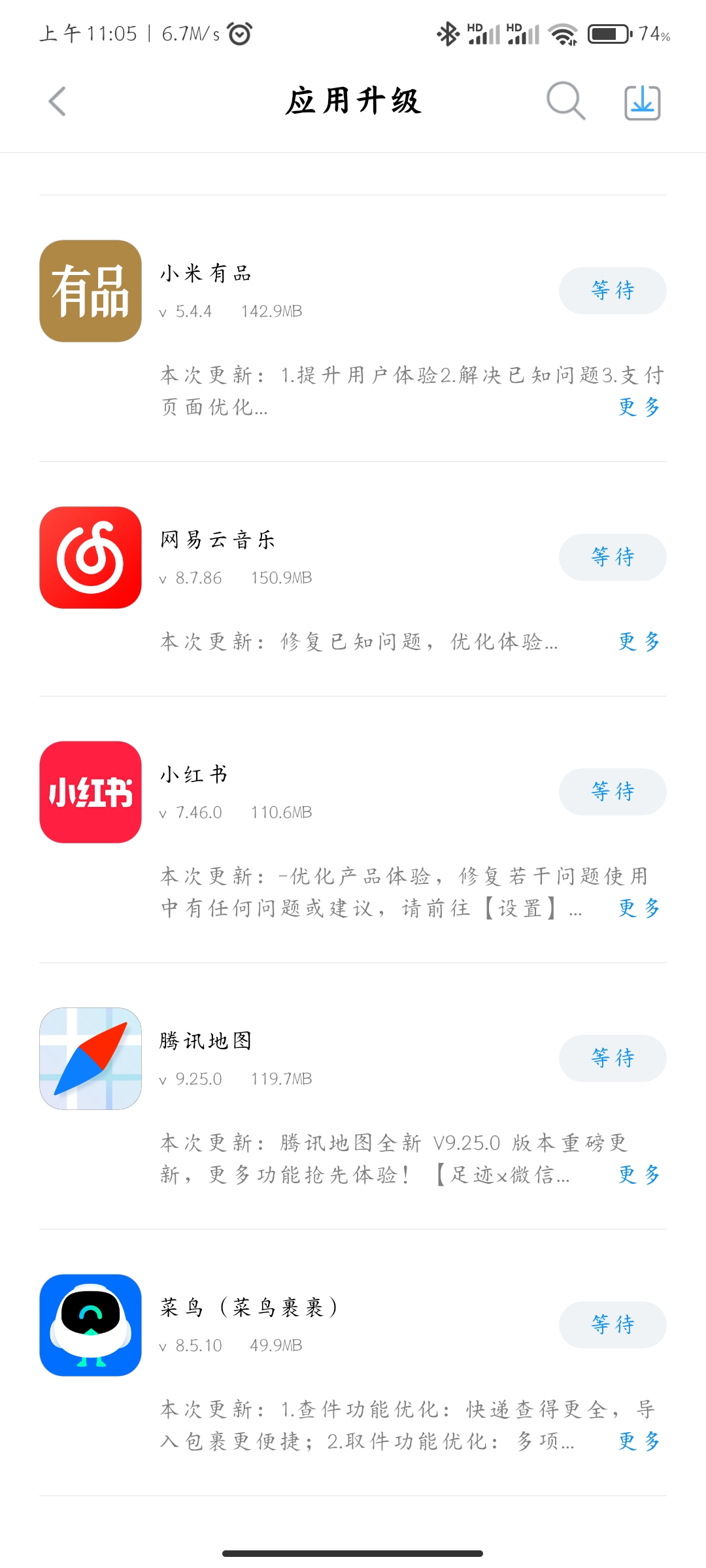
Task: Go back from 应用升级 page
Action: click(x=58, y=101)
